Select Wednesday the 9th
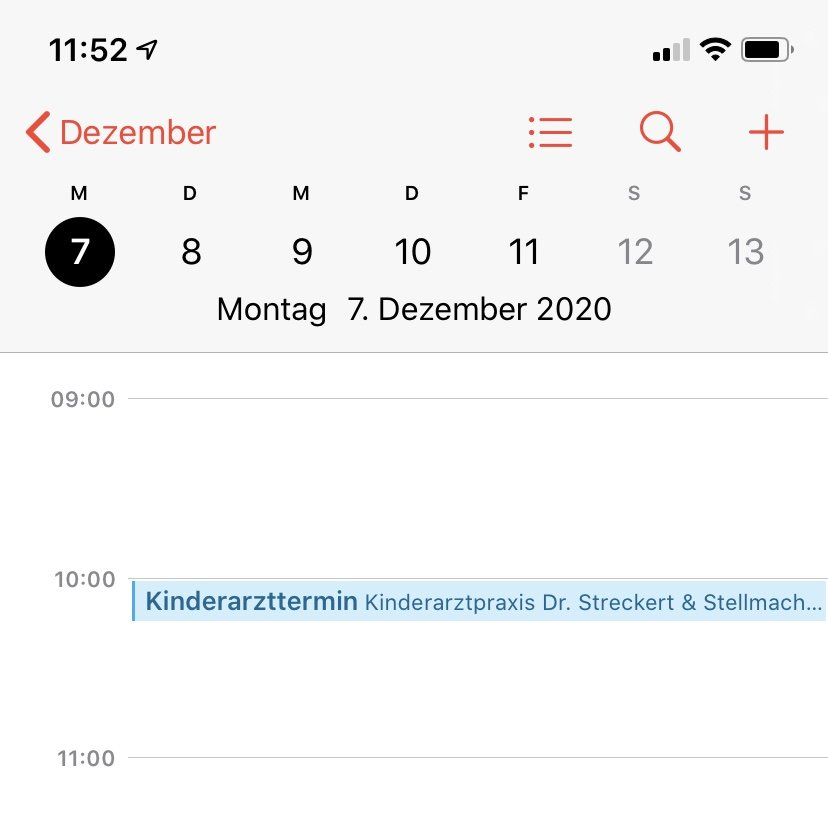 tap(302, 251)
